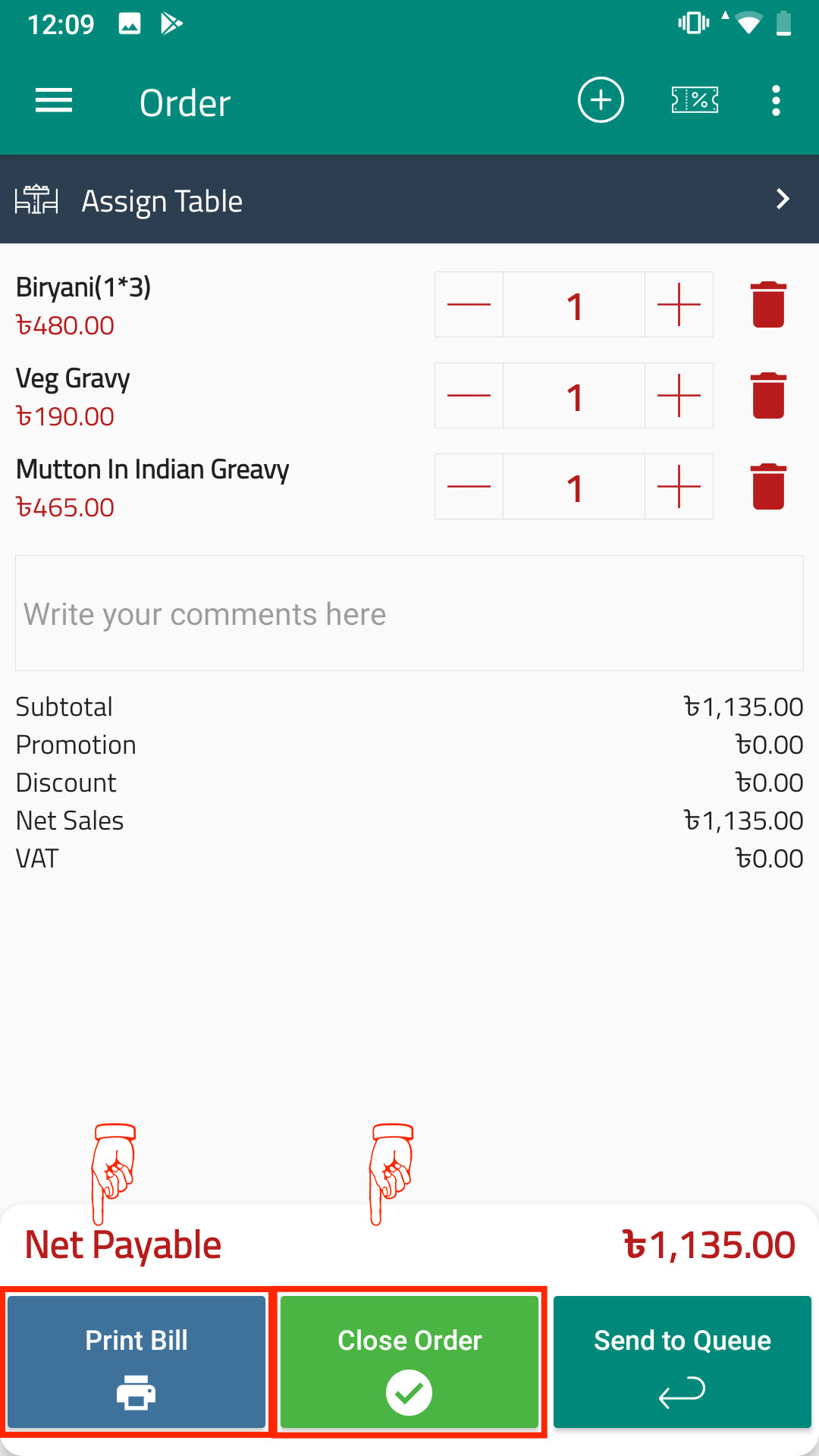Add a new item with the plus circle
This screenshot has width=819, height=1456.
coord(601,100)
